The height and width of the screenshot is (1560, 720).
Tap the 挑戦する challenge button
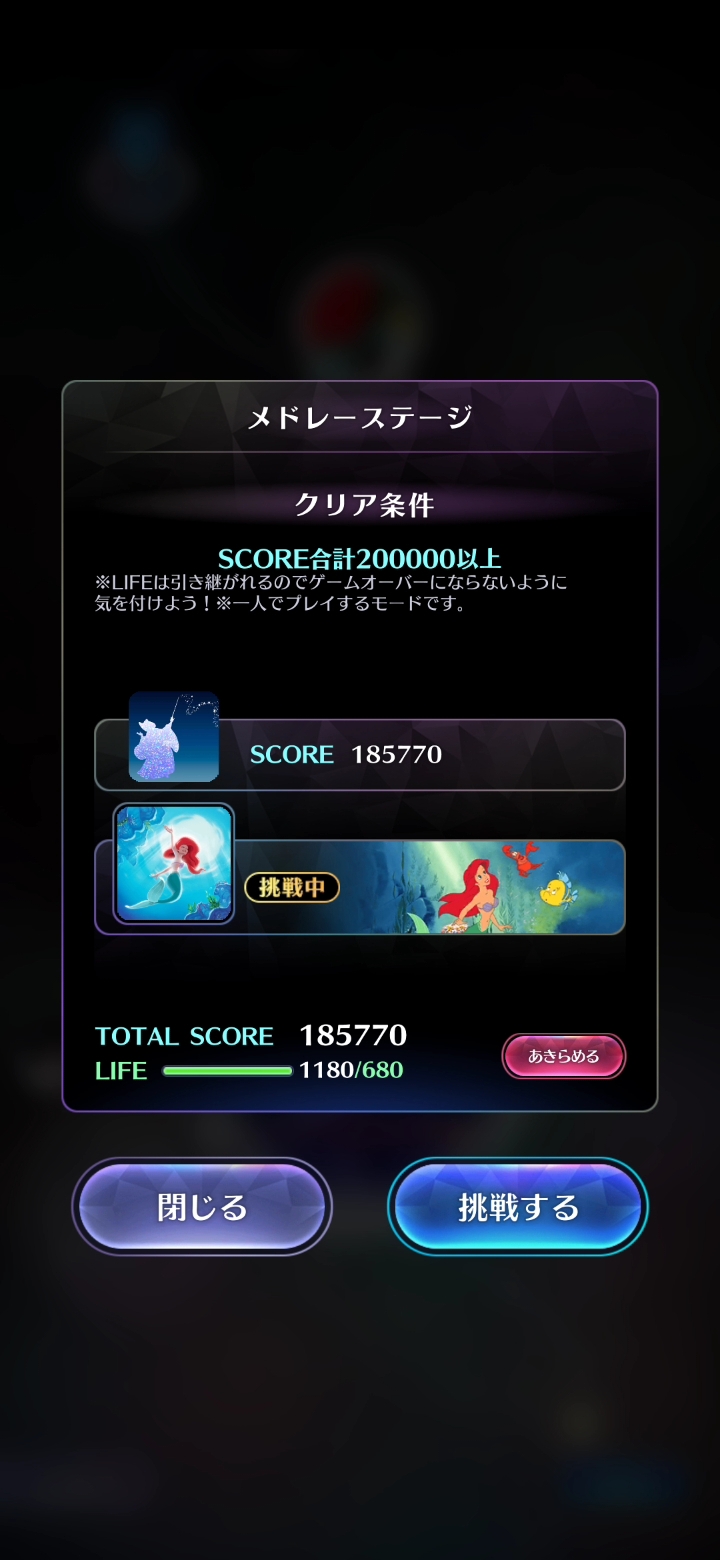pos(518,1207)
